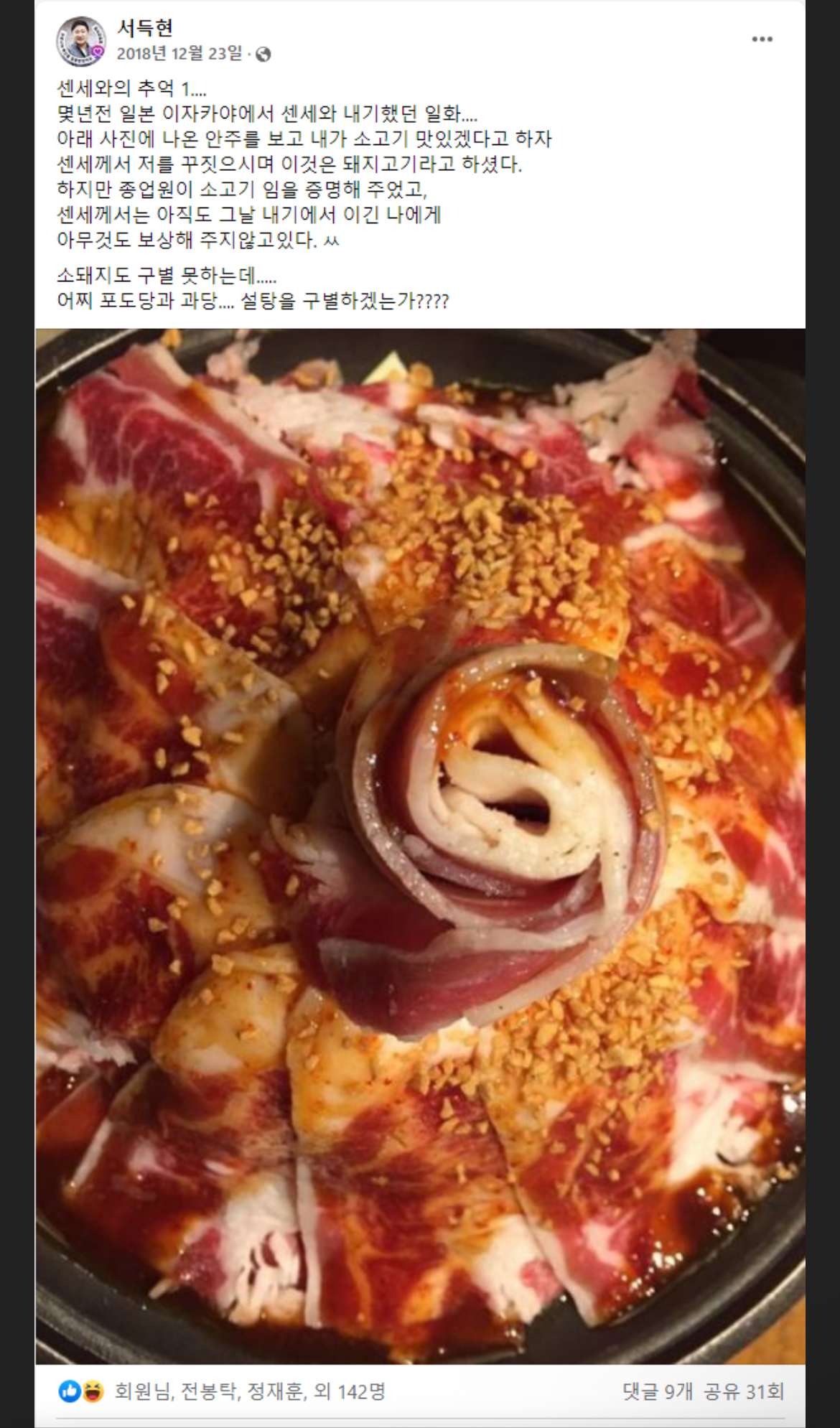View the 공유 31회 shares list
840x1428 pixels.
click(x=744, y=1392)
